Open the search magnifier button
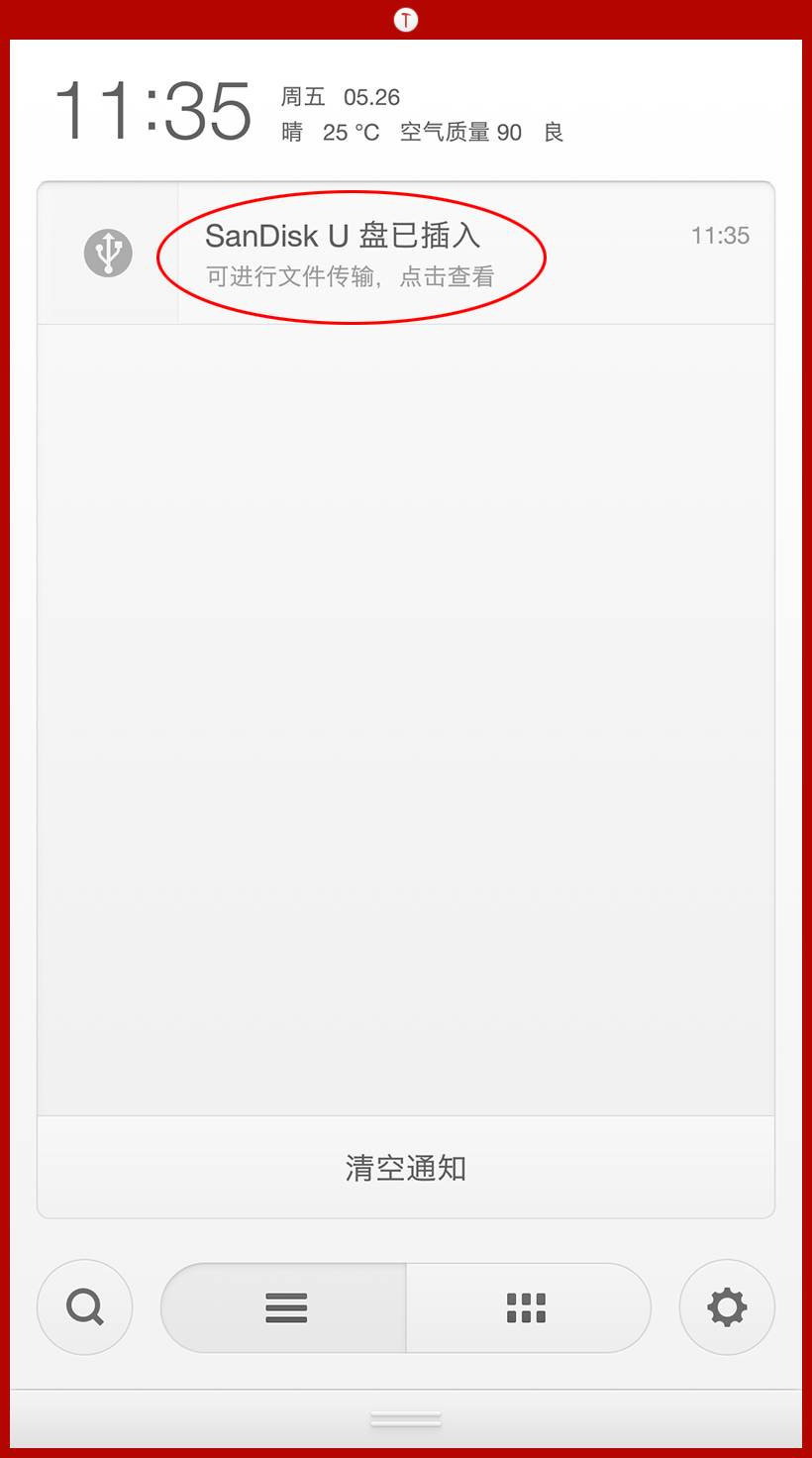This screenshot has height=1458, width=812. pos(85,1307)
